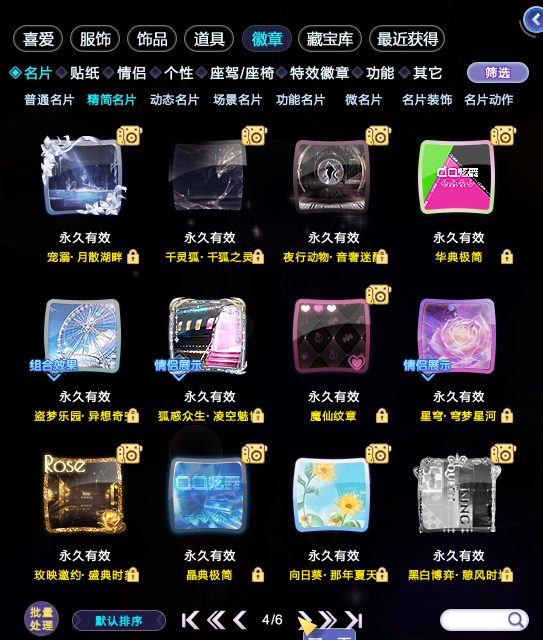The height and width of the screenshot is (640, 543).
Task: Select the 普通名片 filter
Action: (x=49, y=100)
